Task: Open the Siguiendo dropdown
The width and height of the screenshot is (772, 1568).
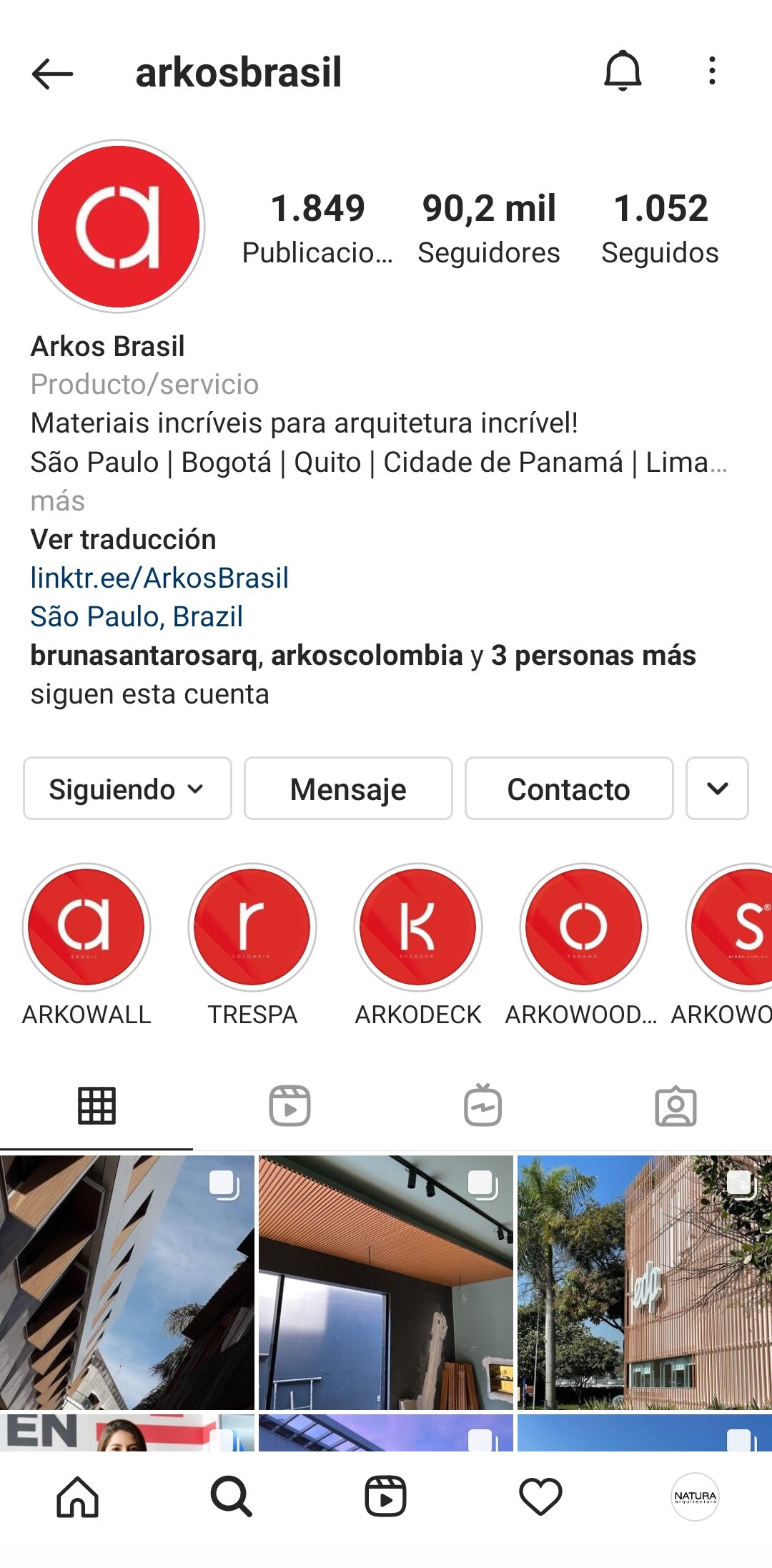Action: 127,789
